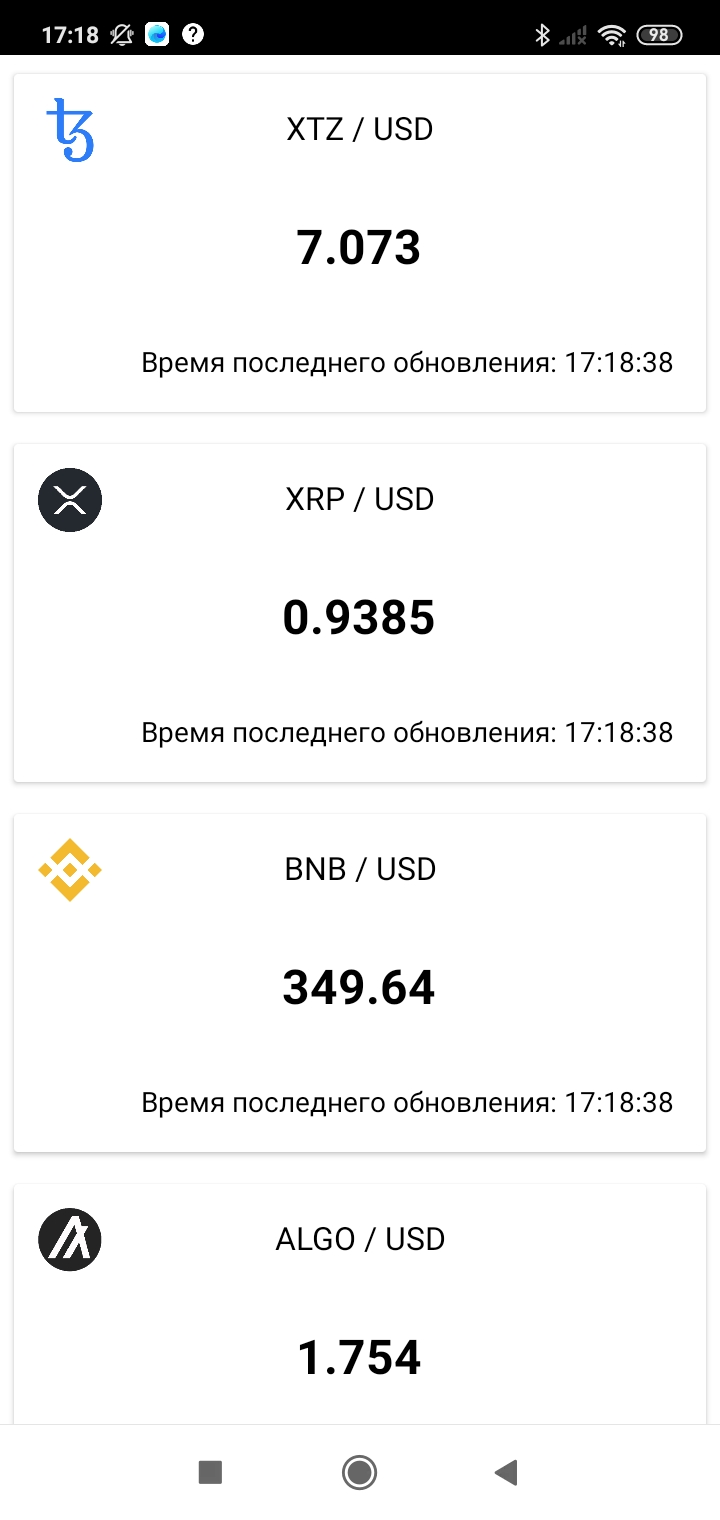Click the mobile signal strength icon

572,34
